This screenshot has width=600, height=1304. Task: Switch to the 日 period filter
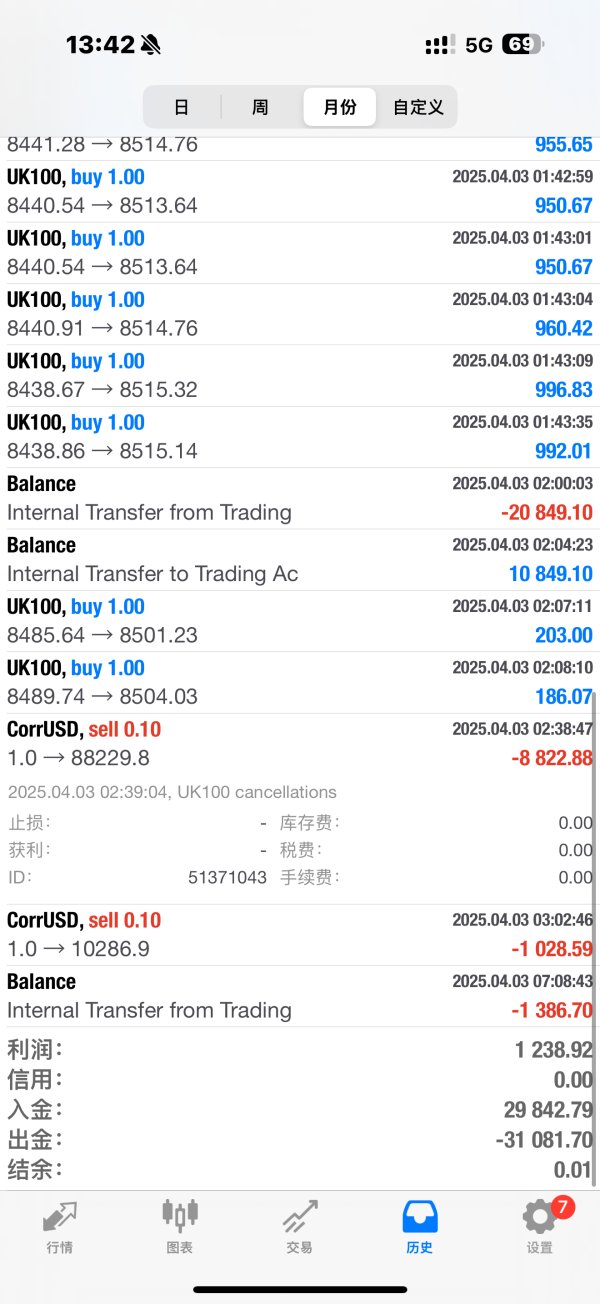tap(182, 107)
